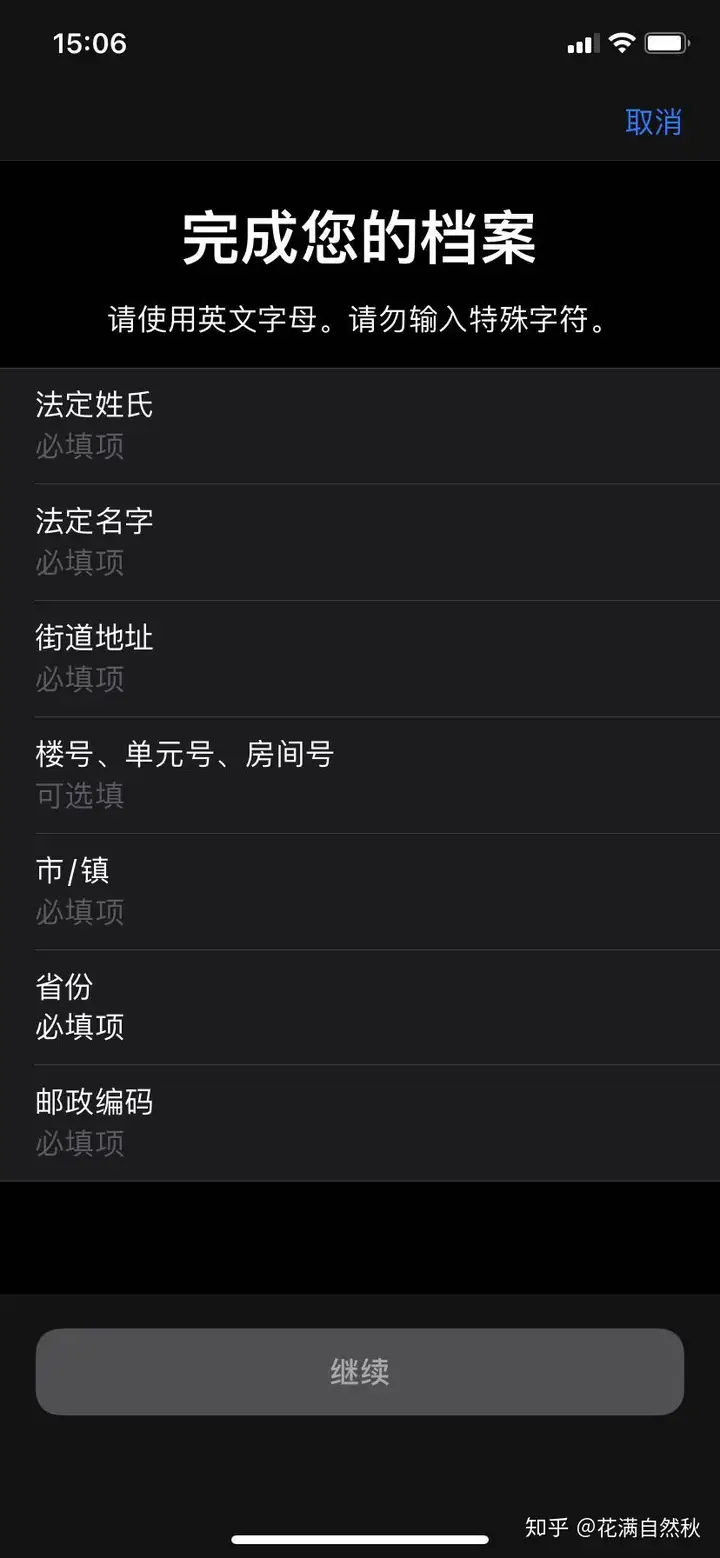Enter the 街道地址 field
This screenshot has height=1558, width=720.
pyautogui.click(x=360, y=659)
